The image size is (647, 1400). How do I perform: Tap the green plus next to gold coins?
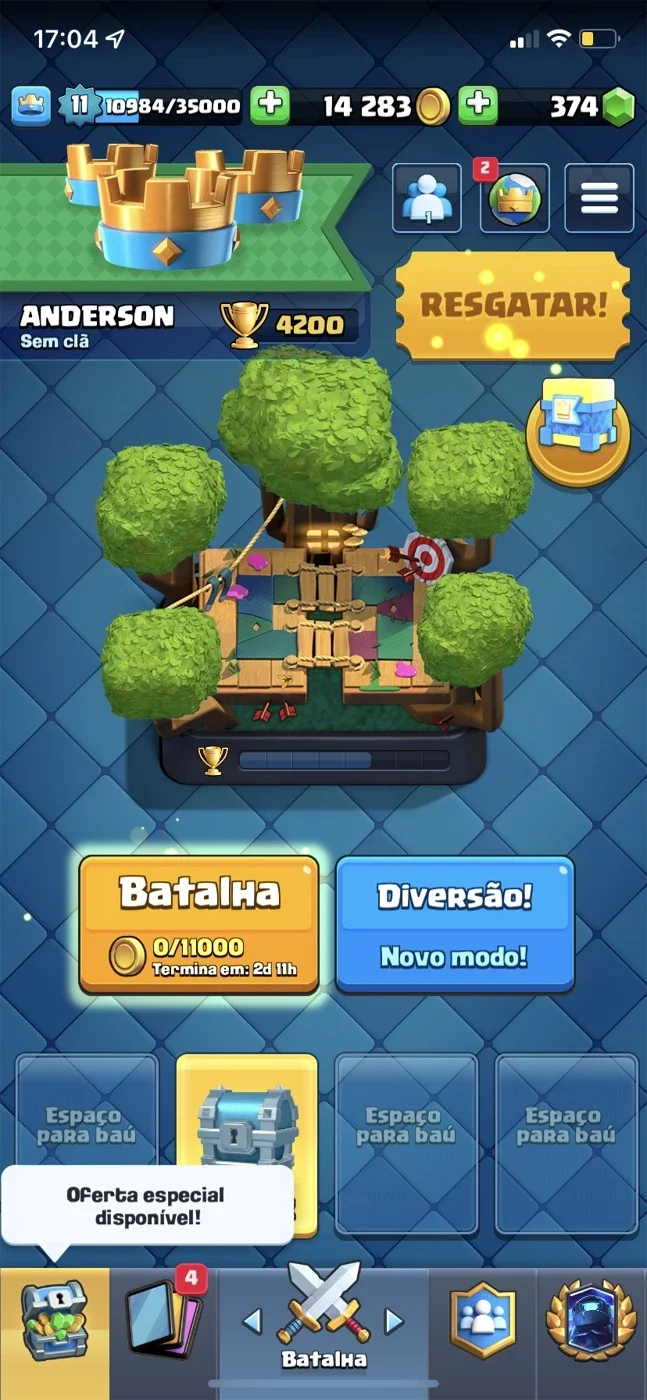[268, 105]
